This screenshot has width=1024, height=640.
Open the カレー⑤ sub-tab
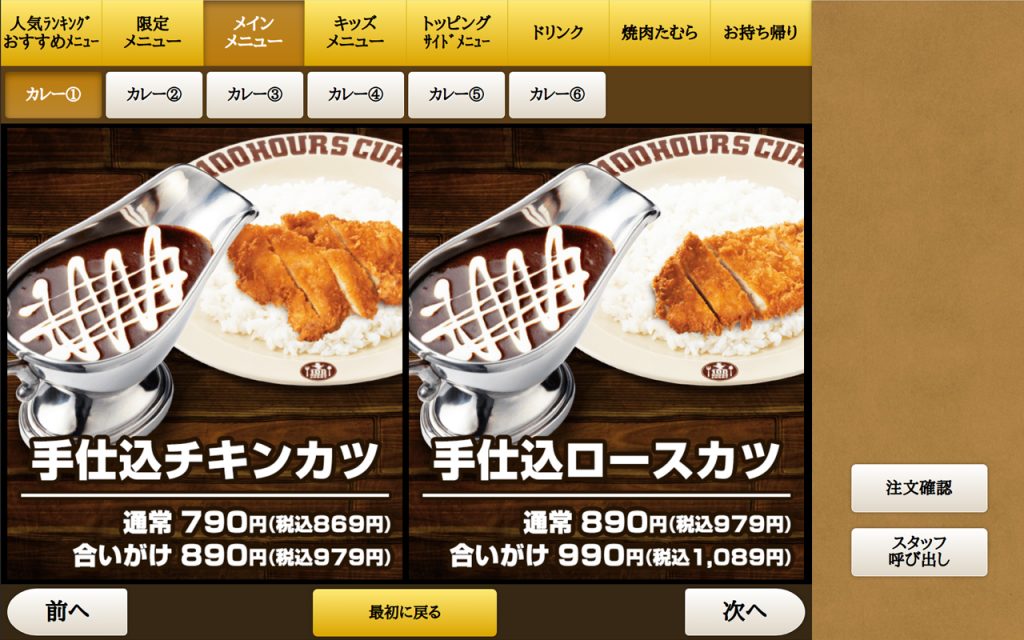[x=456, y=95]
